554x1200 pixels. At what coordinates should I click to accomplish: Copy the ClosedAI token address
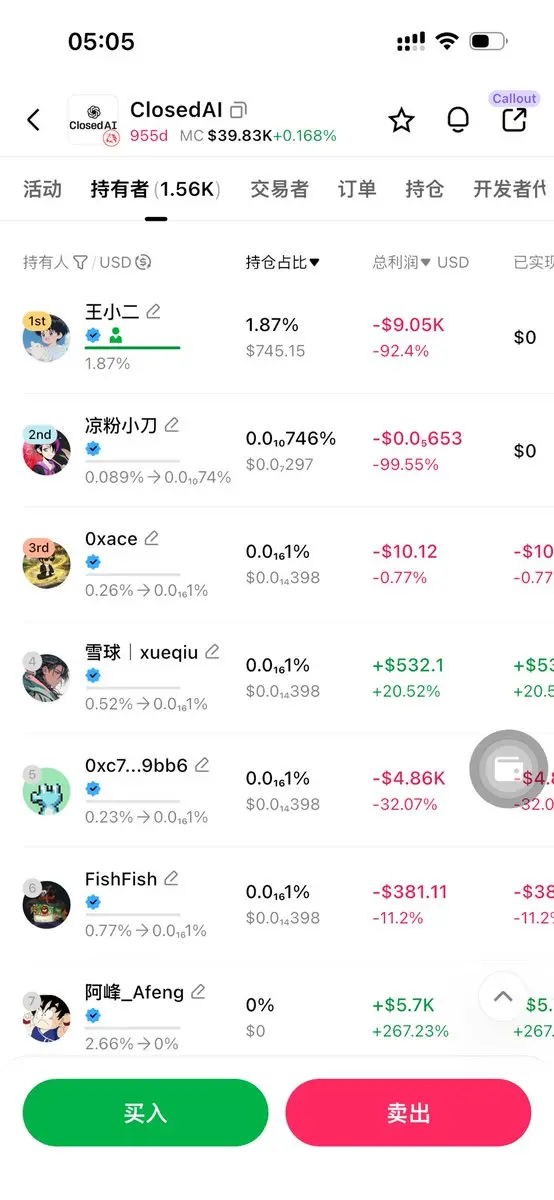238,109
